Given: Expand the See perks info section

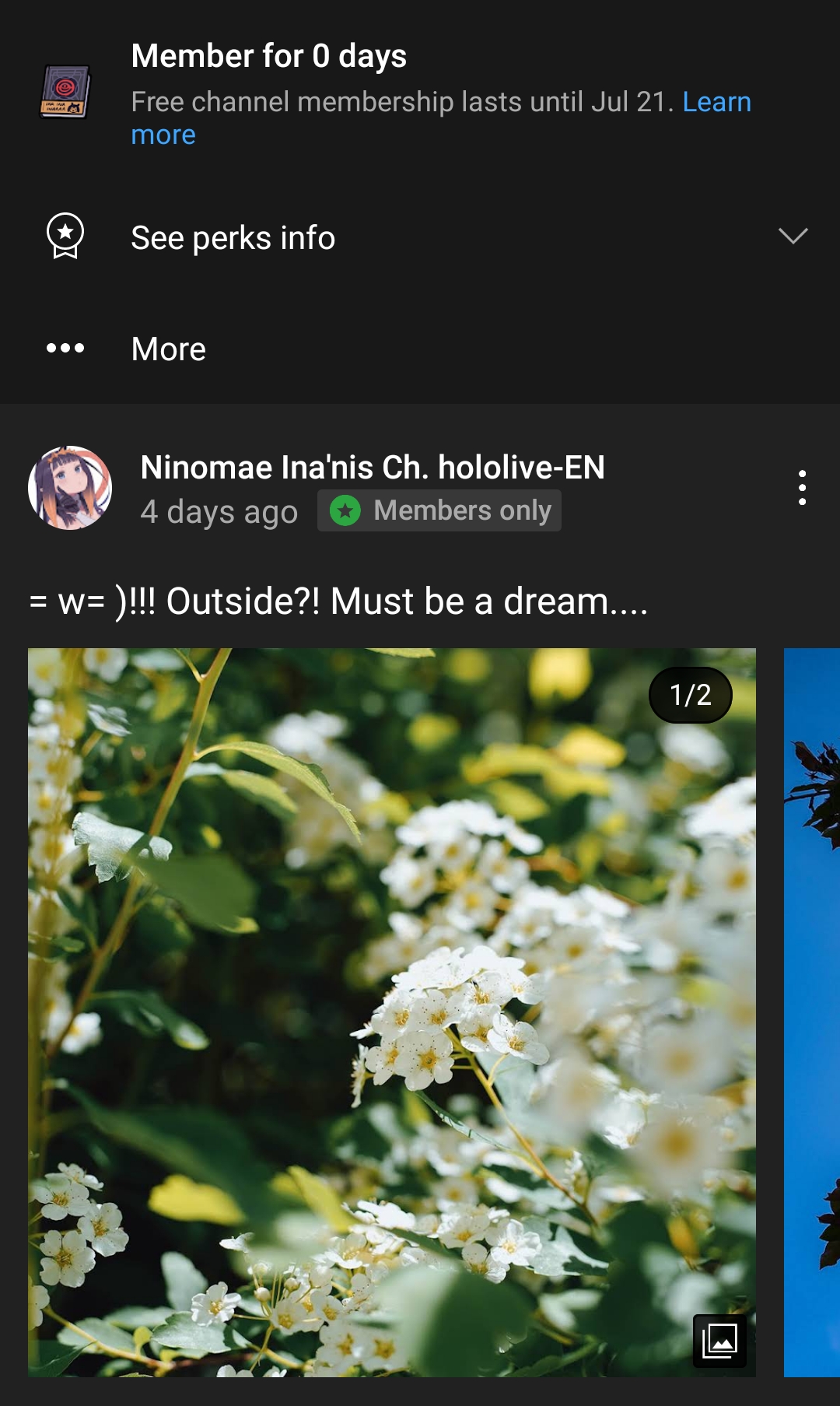Looking at the screenshot, I should coord(420,237).
